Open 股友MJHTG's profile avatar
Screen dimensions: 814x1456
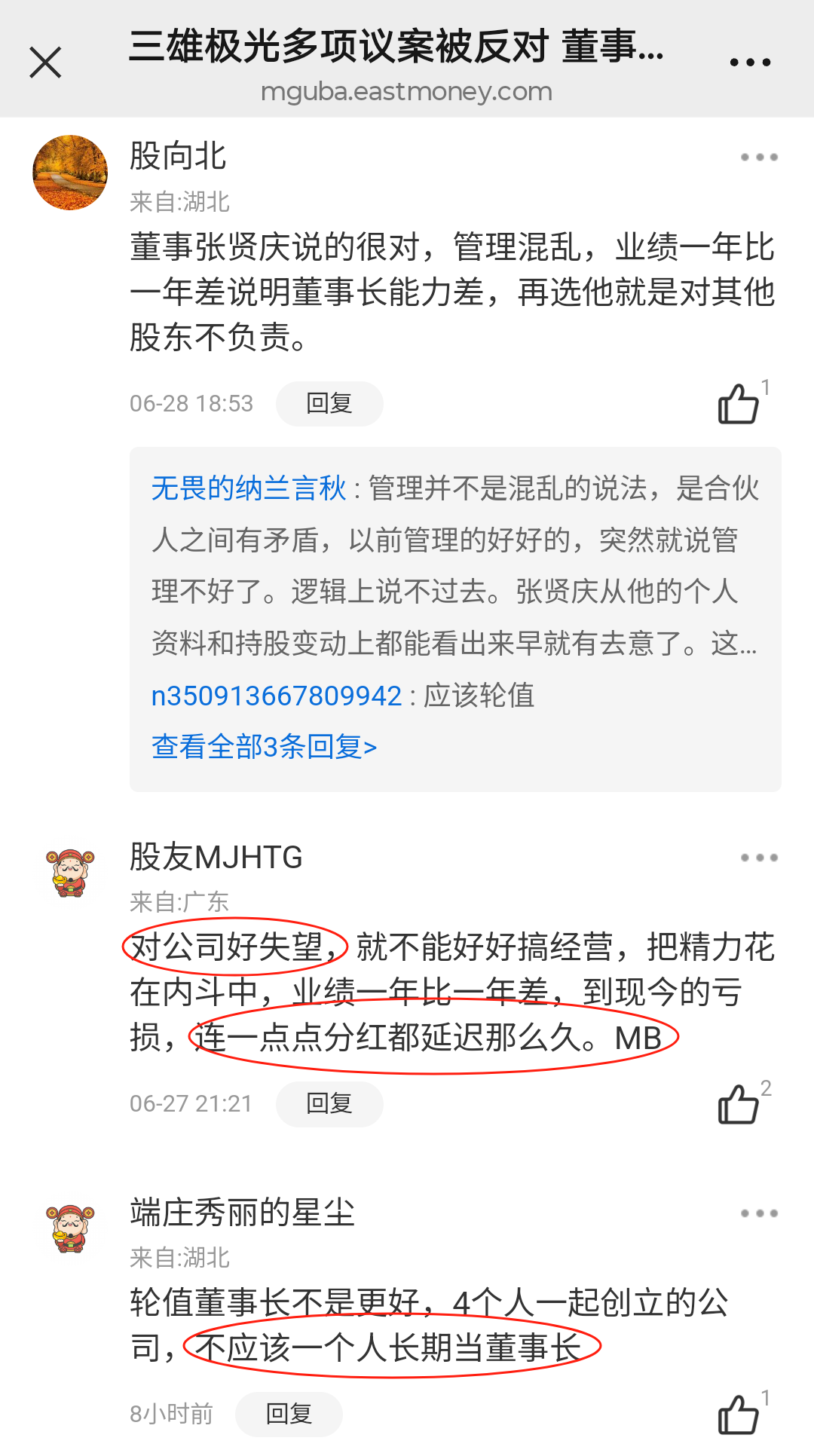coord(70,873)
